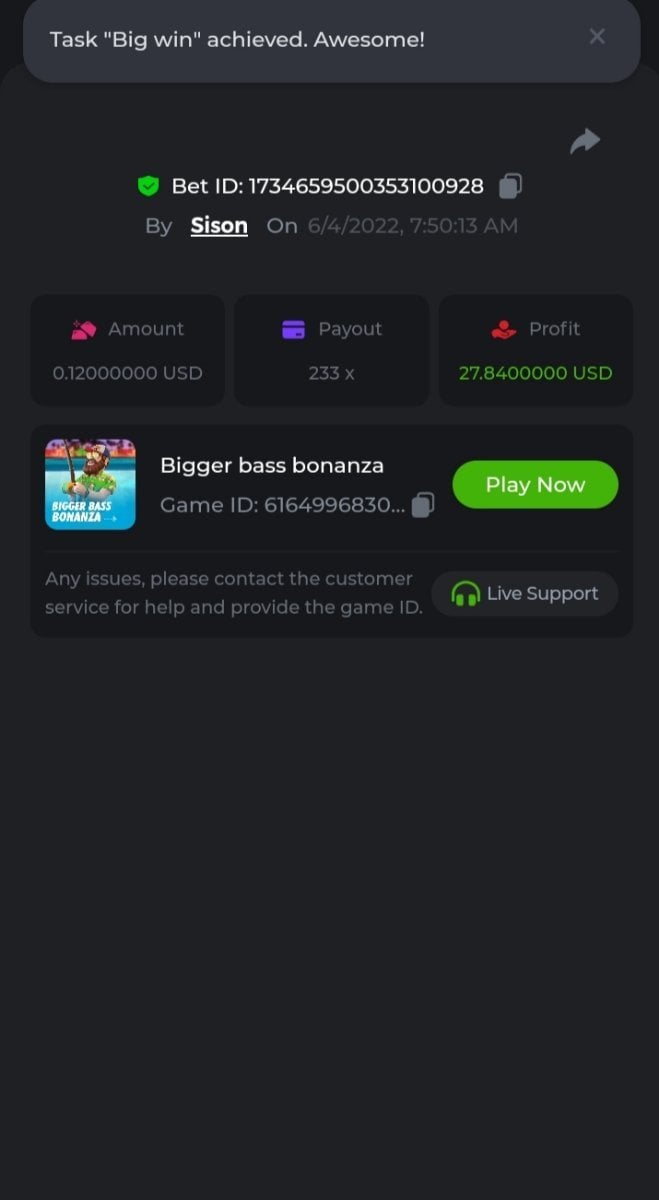Dismiss the "Big win" achieved notification
Viewport: 659px width, 1200px height.
tap(597, 37)
